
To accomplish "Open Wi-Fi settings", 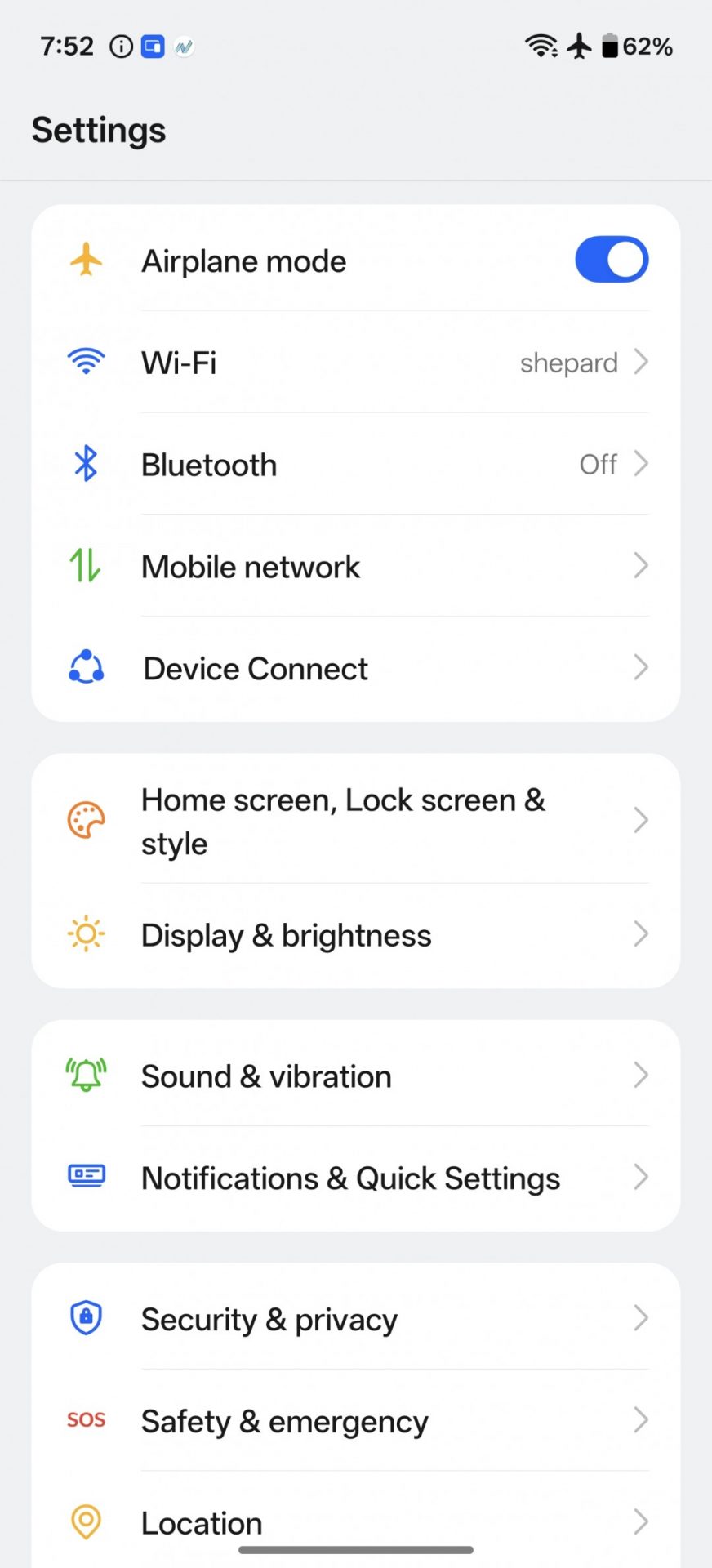I will coord(356,363).
